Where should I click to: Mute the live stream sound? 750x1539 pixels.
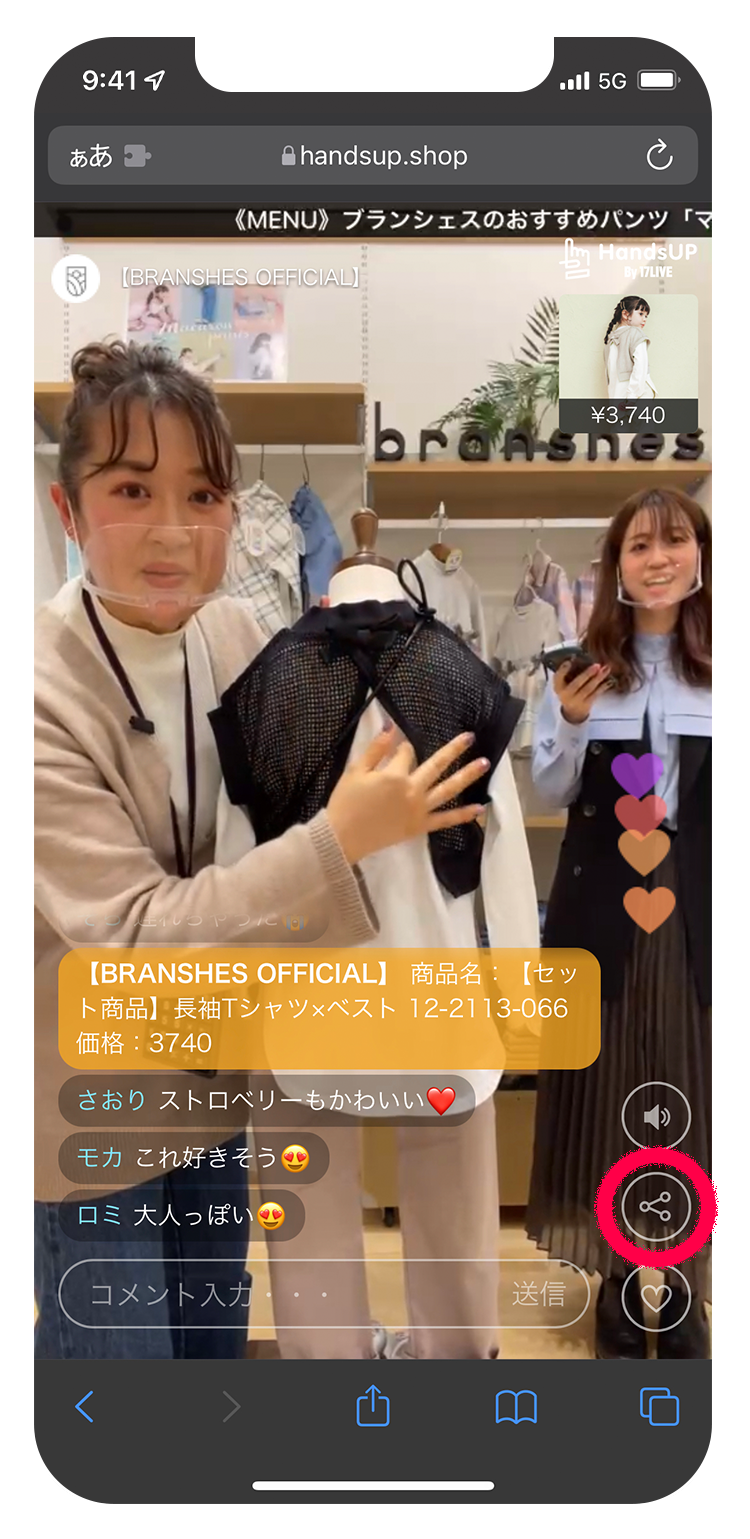656,1116
